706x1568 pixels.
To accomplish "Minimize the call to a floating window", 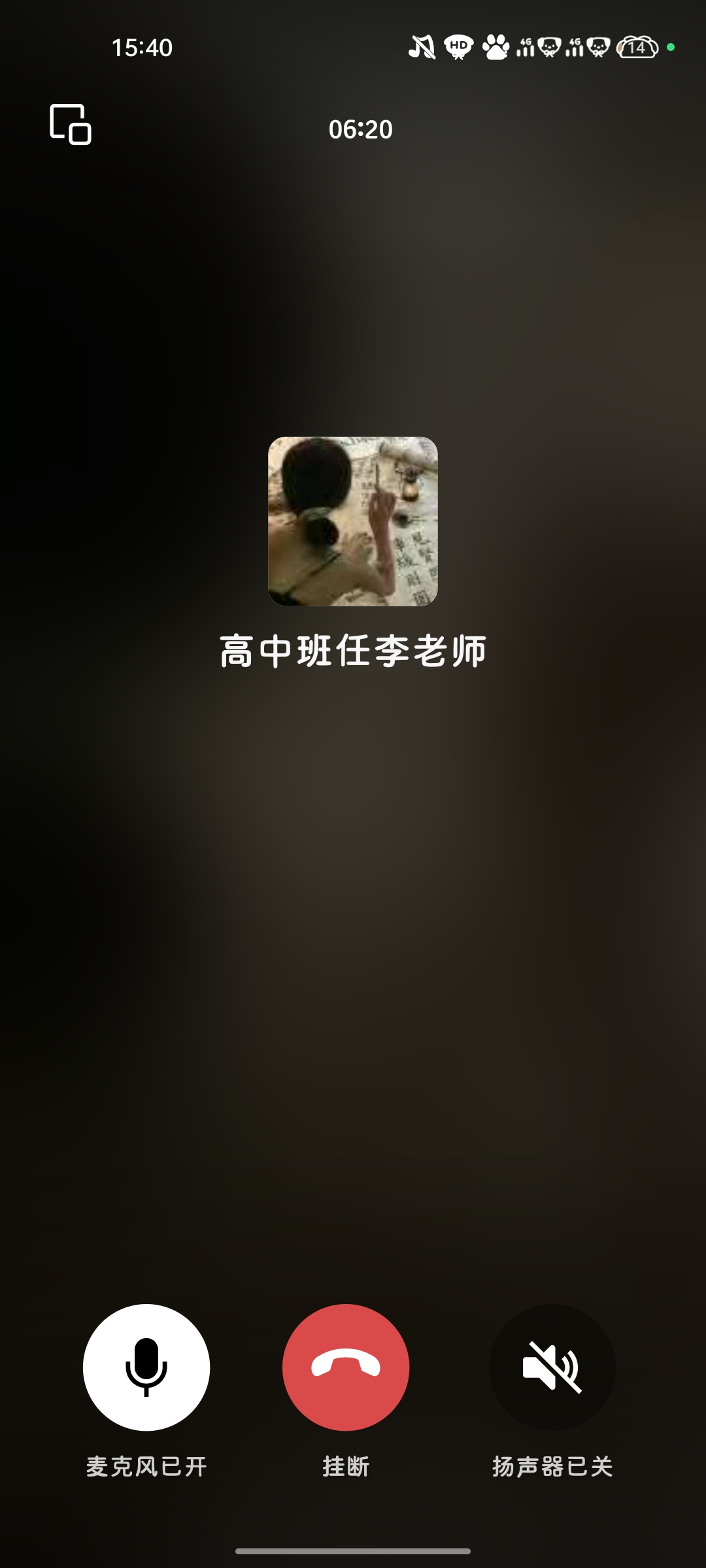I will point(71,124).
